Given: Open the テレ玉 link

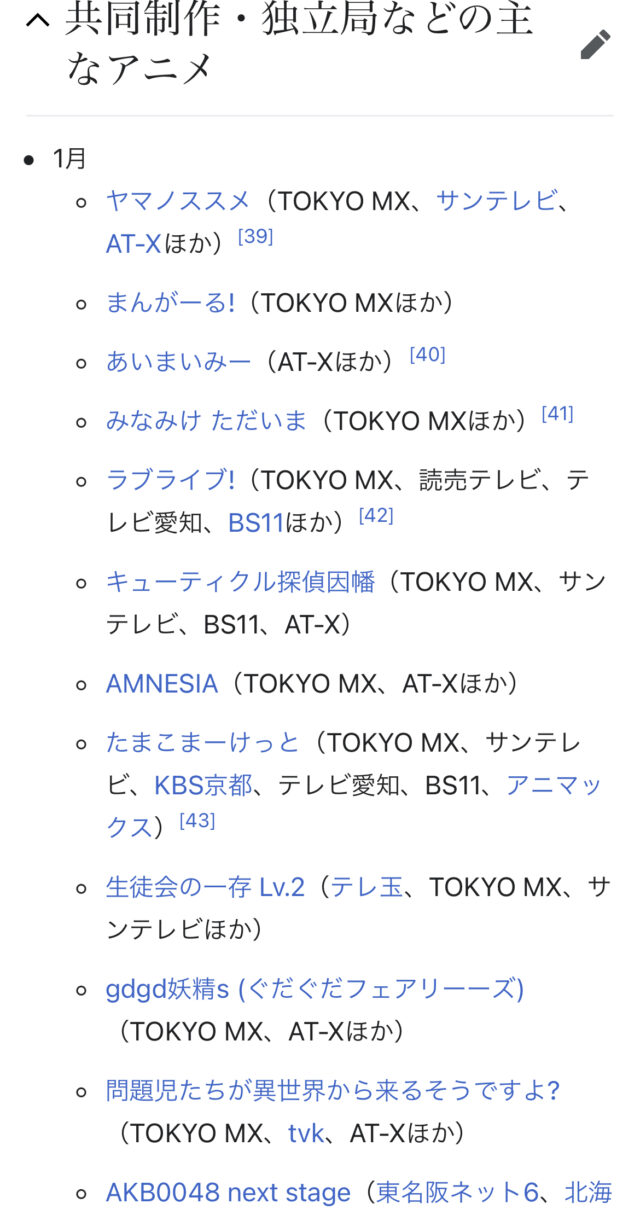Looking at the screenshot, I should tap(367, 887).
